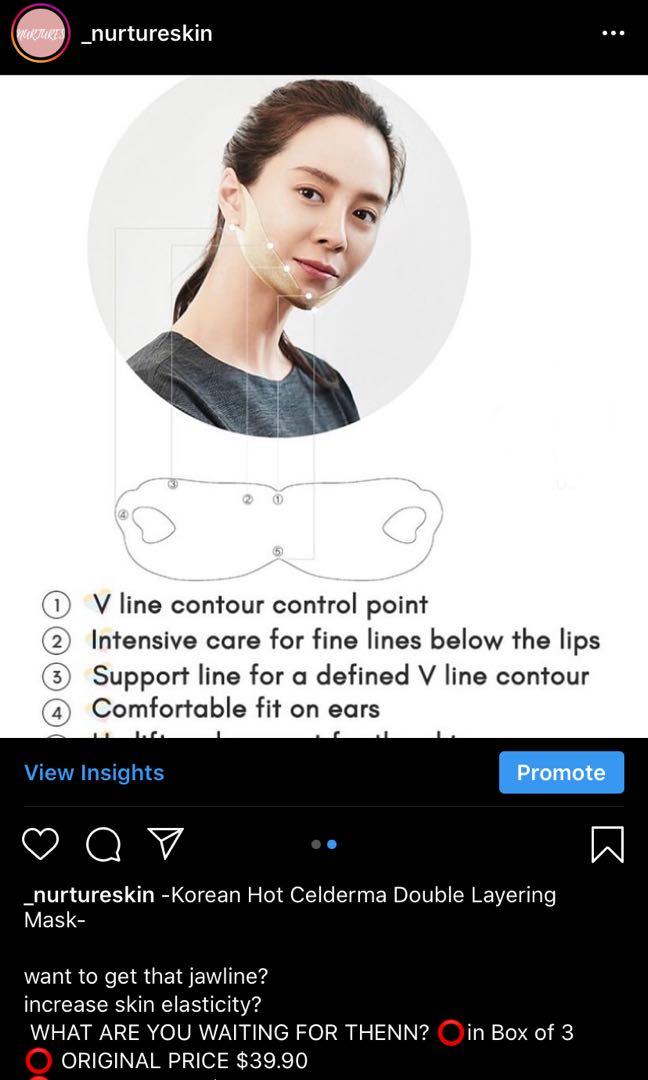648x1080 pixels.
Task: Share the post via paper plane icon
Action: (x=165, y=843)
